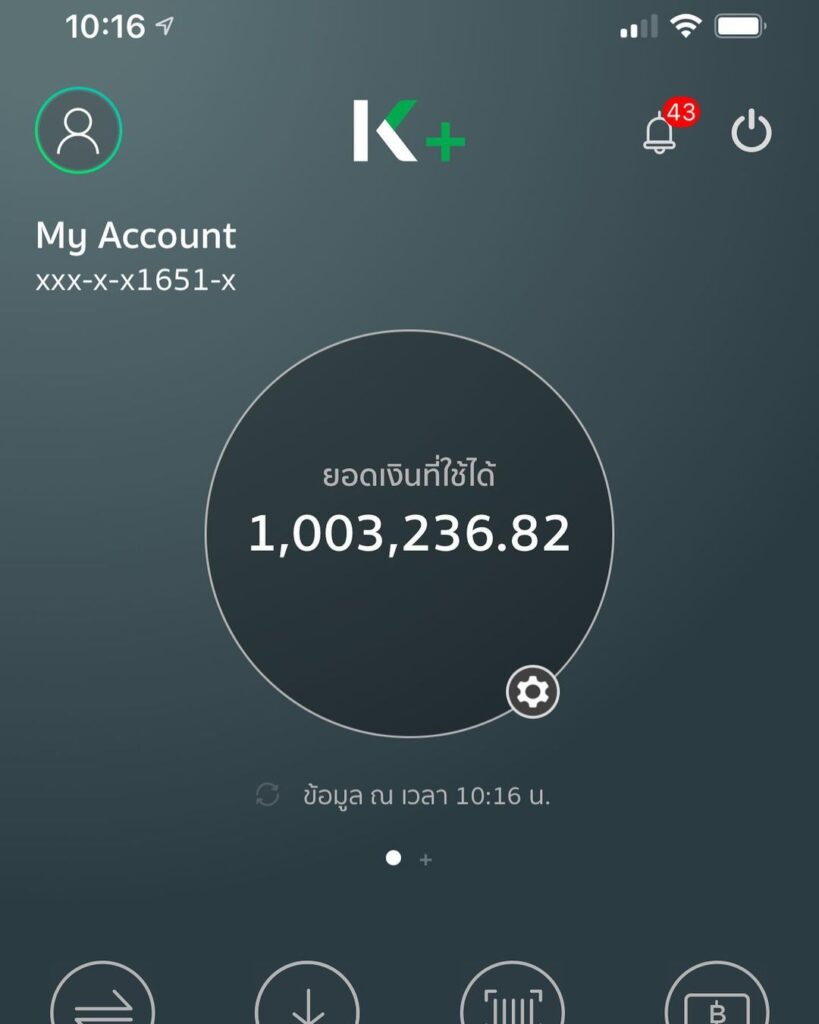The image size is (819, 1024).
Task: Open the barcode scan icon
Action: click(512, 1000)
